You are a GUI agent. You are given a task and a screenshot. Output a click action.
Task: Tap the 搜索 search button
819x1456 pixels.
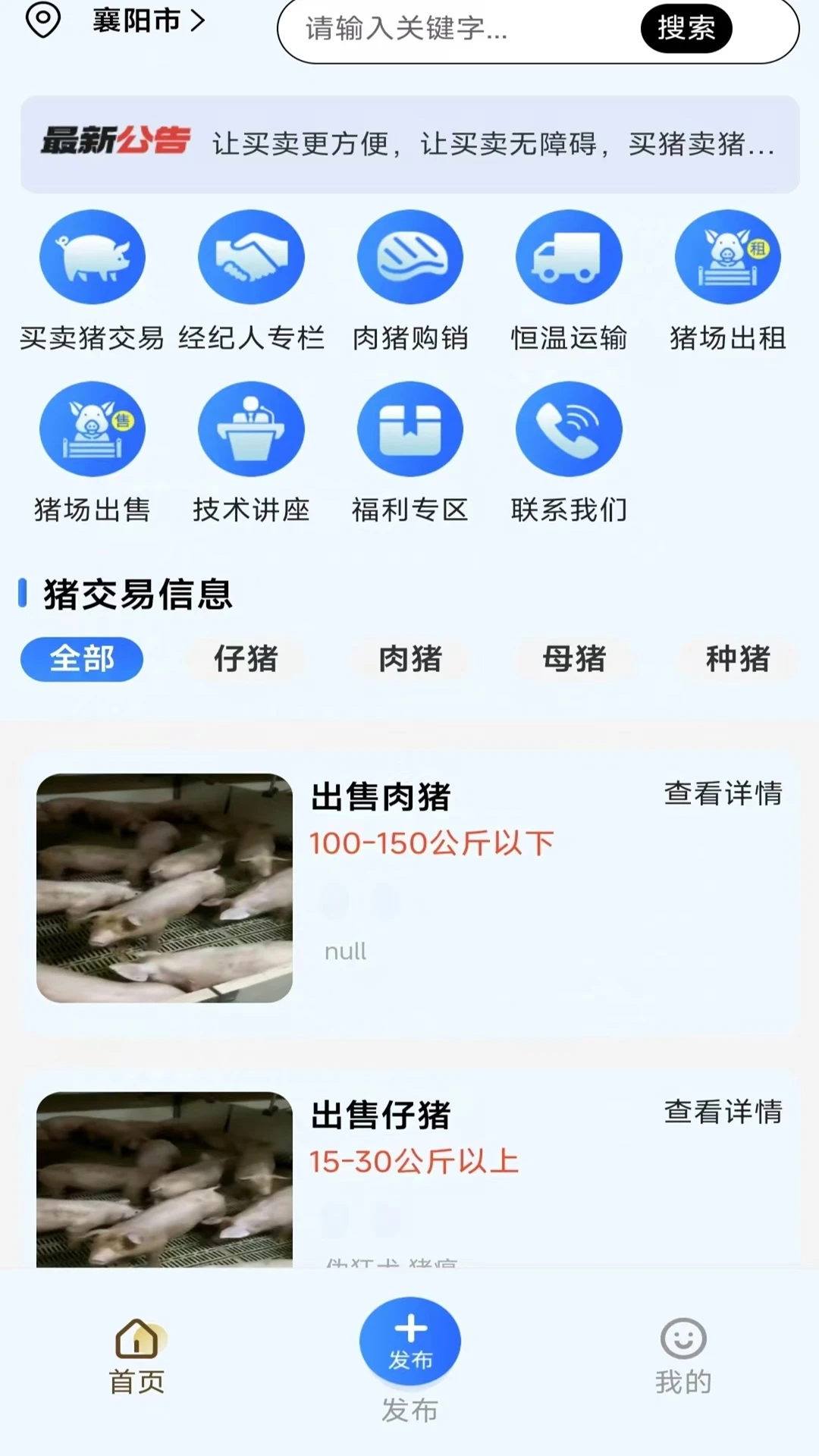[x=685, y=29]
